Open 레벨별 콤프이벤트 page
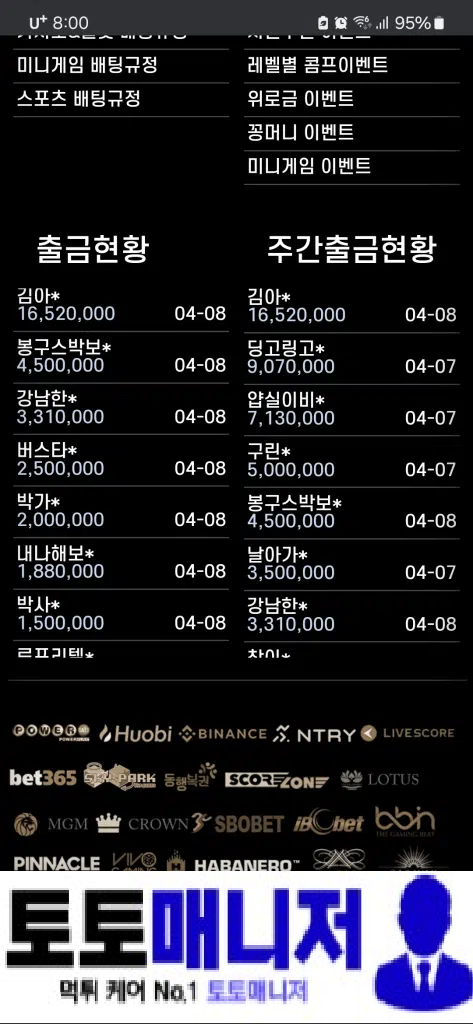 tap(318, 65)
